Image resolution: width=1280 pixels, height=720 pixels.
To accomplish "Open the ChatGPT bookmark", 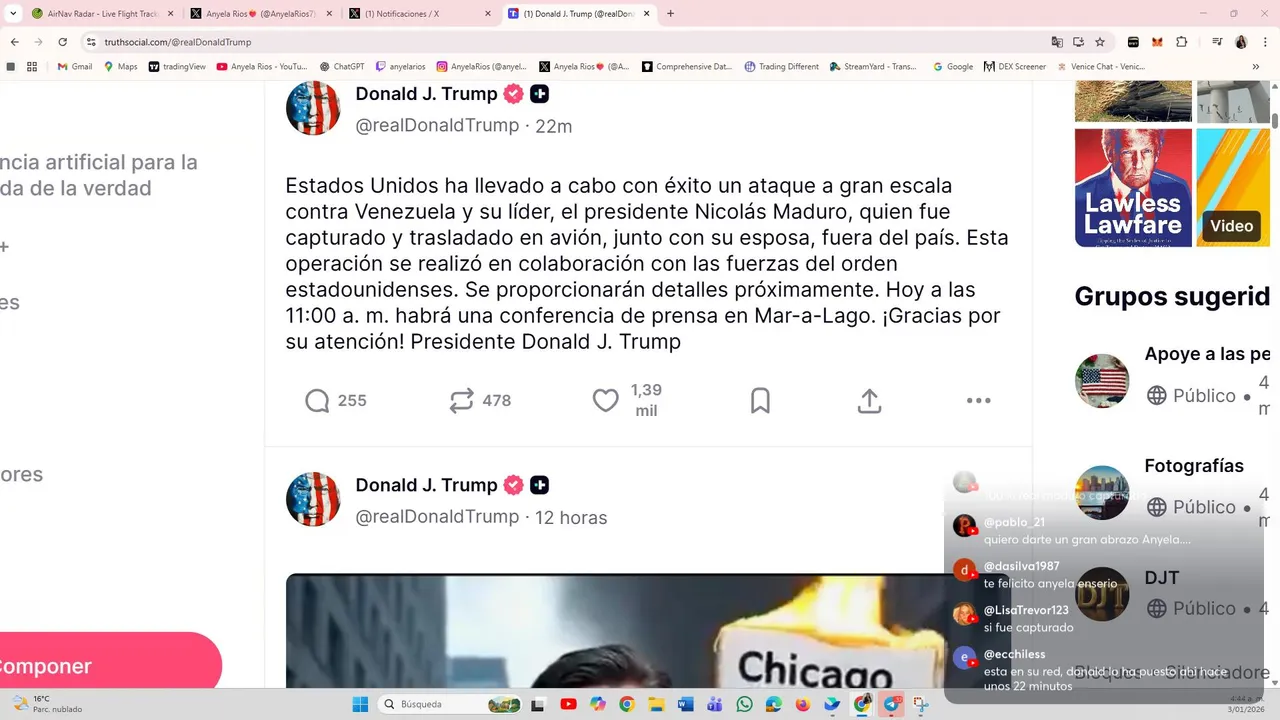I will pos(342,67).
